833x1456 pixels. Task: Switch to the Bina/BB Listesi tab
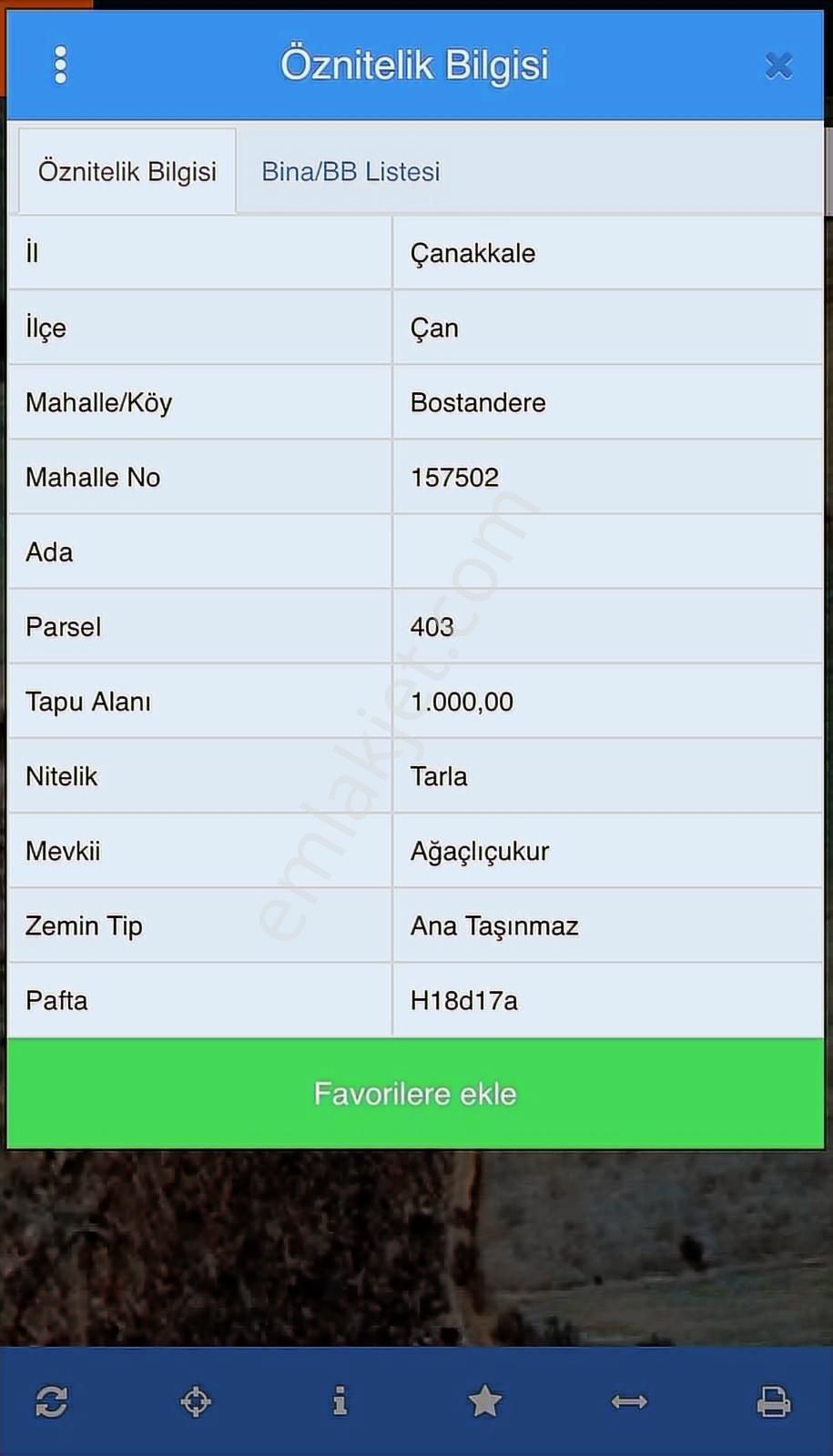pyautogui.click(x=350, y=171)
